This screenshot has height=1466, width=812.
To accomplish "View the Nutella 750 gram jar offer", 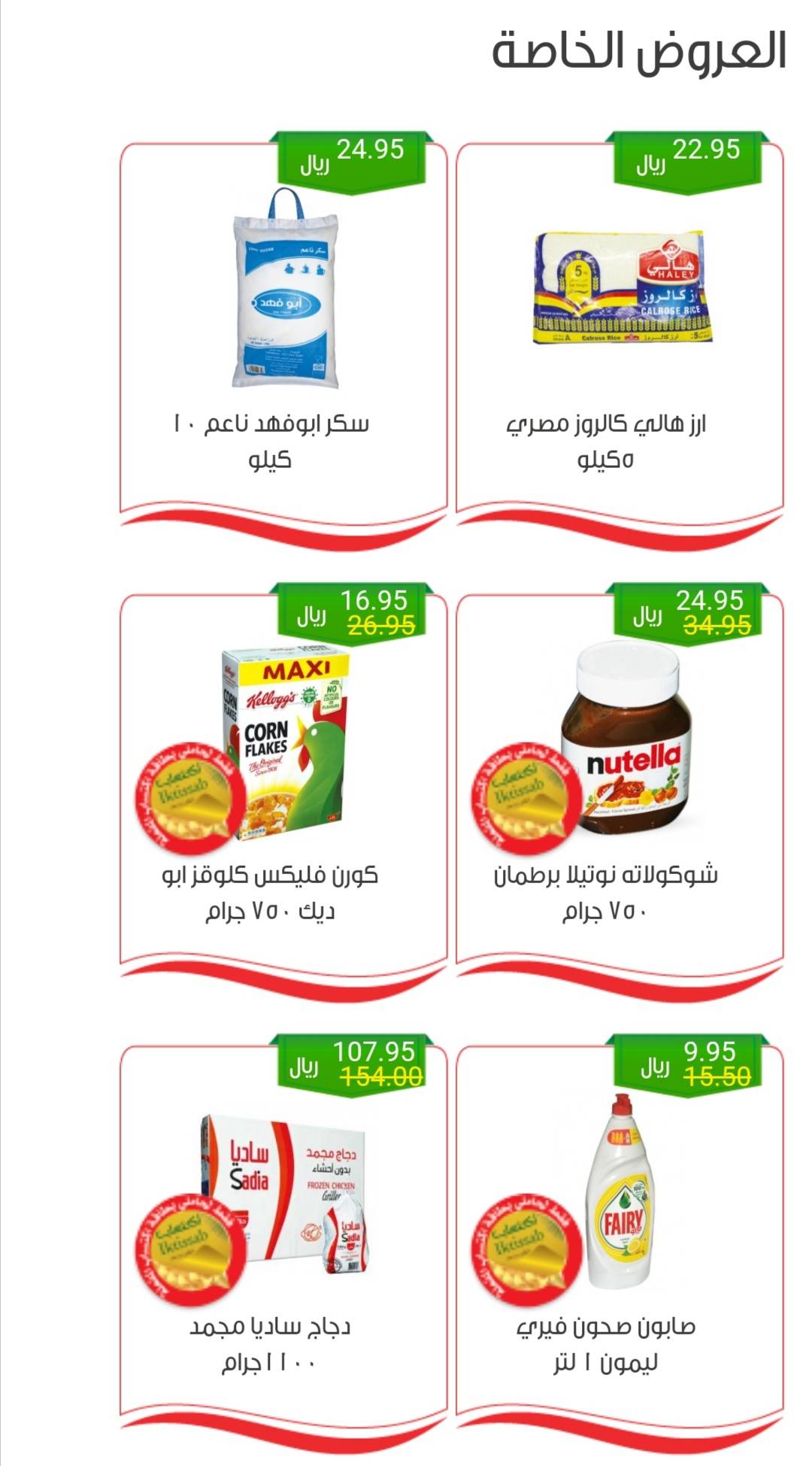I will (x=620, y=782).
